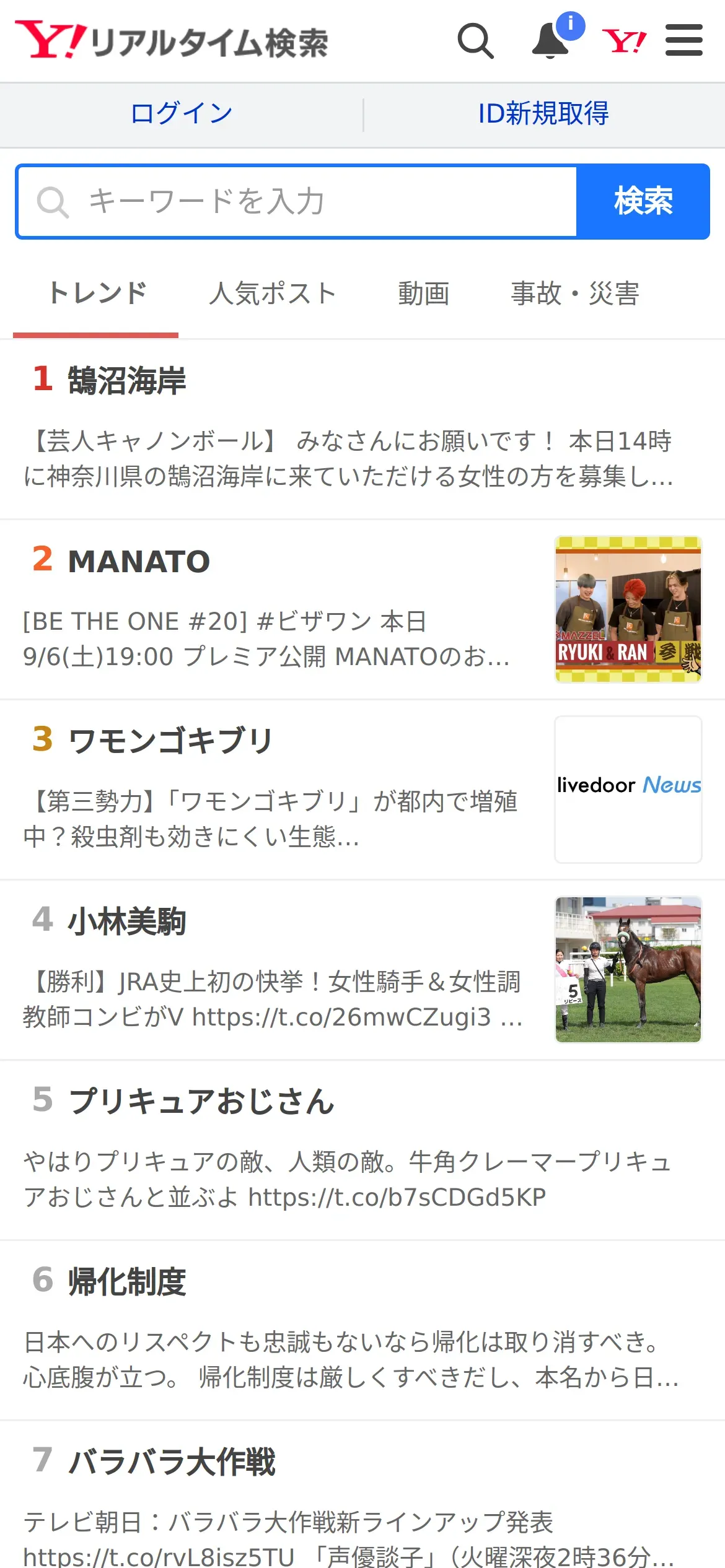The image size is (725, 1568).
Task: Open the notifications bell
Action: click(x=551, y=41)
